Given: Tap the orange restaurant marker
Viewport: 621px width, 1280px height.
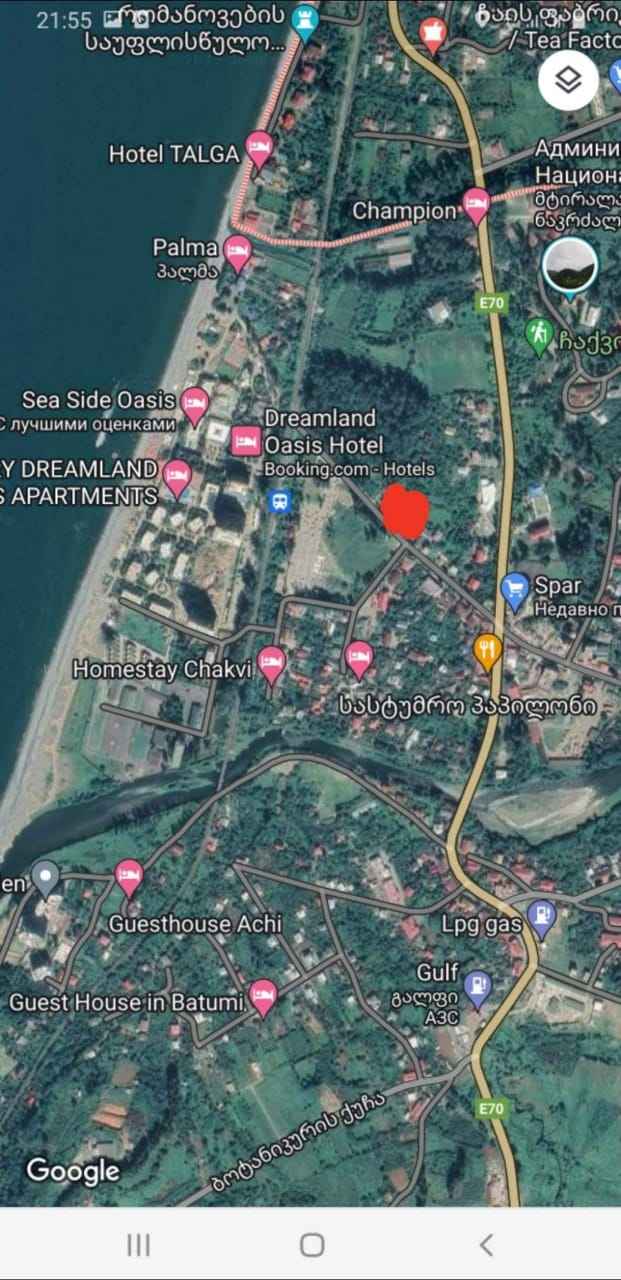Looking at the screenshot, I should tap(487, 652).
